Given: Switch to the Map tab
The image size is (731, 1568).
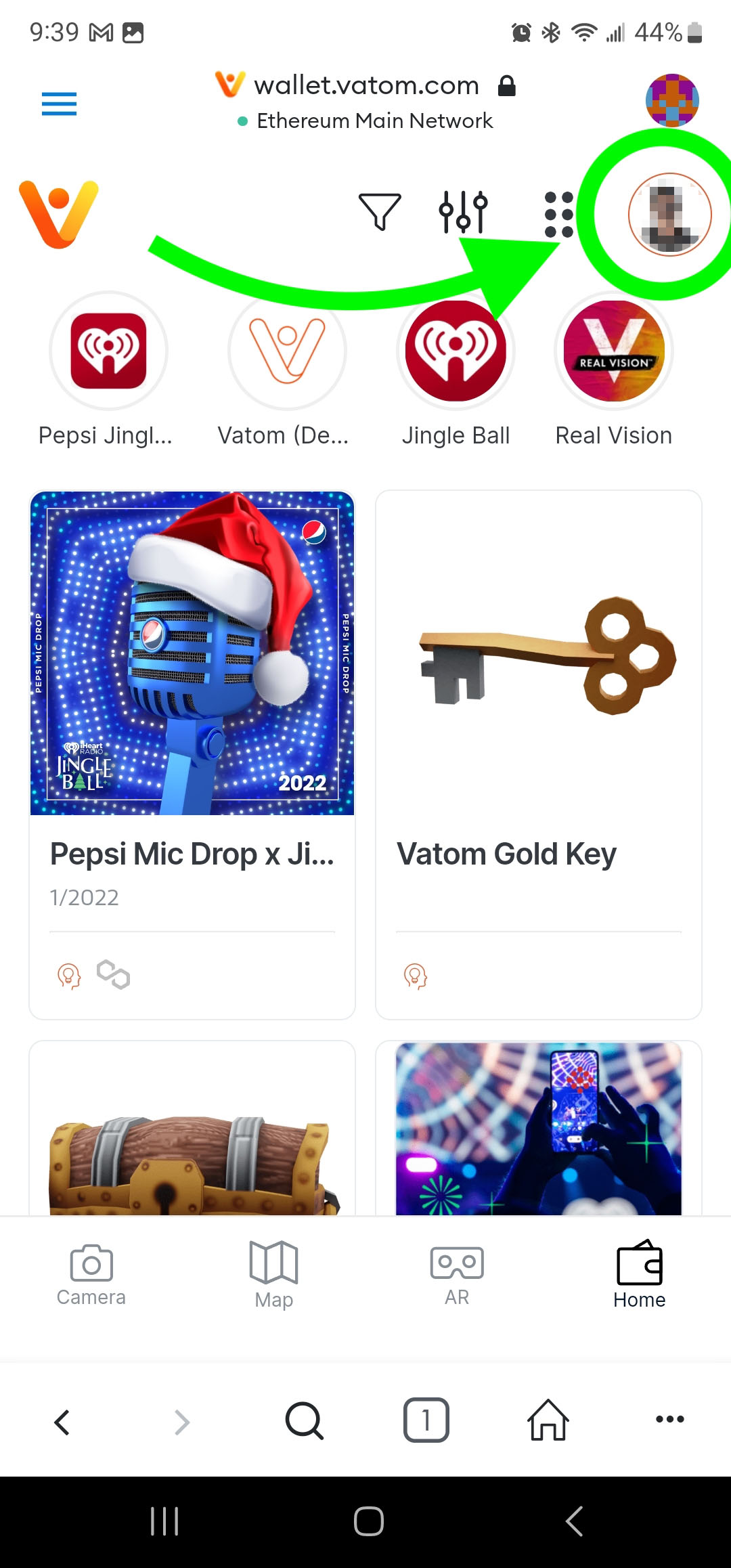Looking at the screenshot, I should tap(274, 1275).
